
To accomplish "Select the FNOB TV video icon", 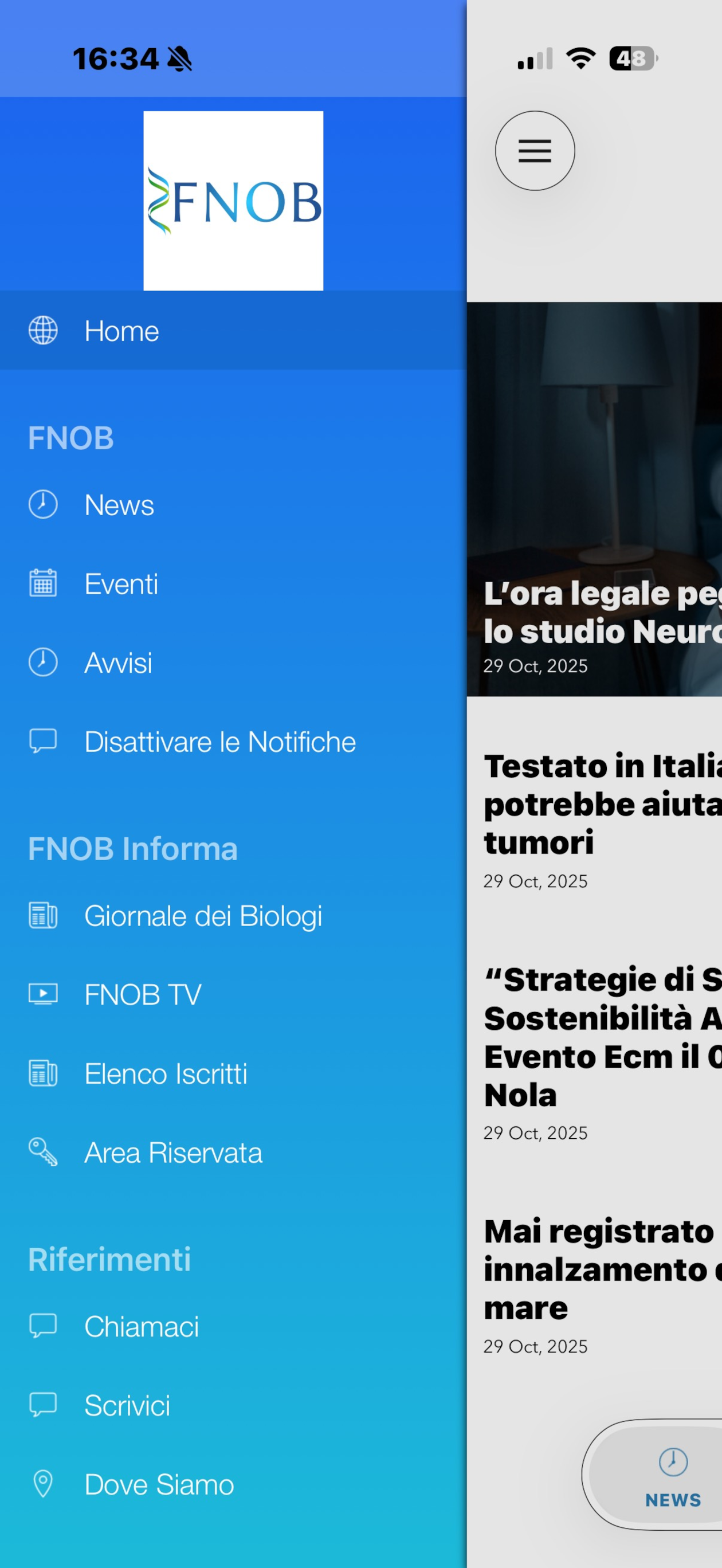I will click(42, 993).
